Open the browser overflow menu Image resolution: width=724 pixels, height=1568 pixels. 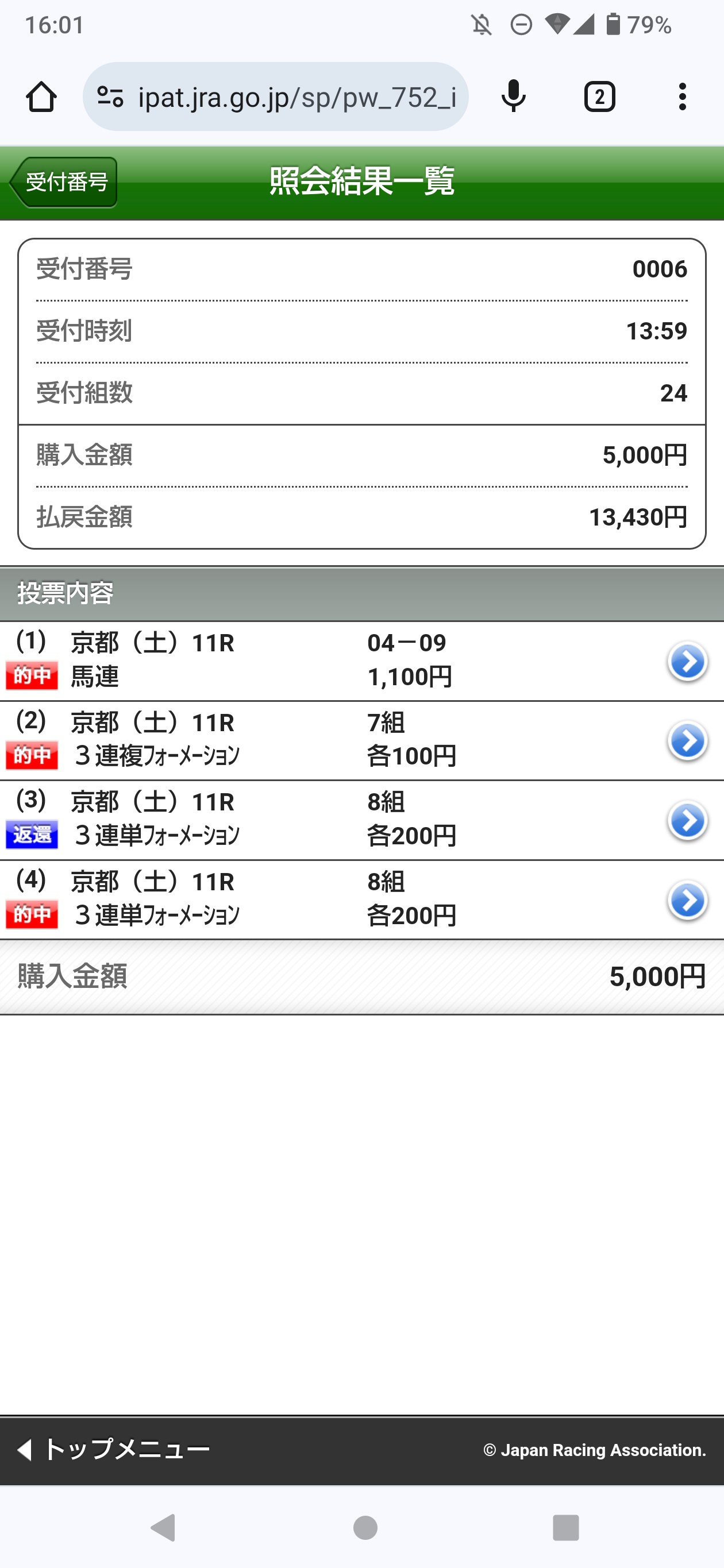coord(682,97)
